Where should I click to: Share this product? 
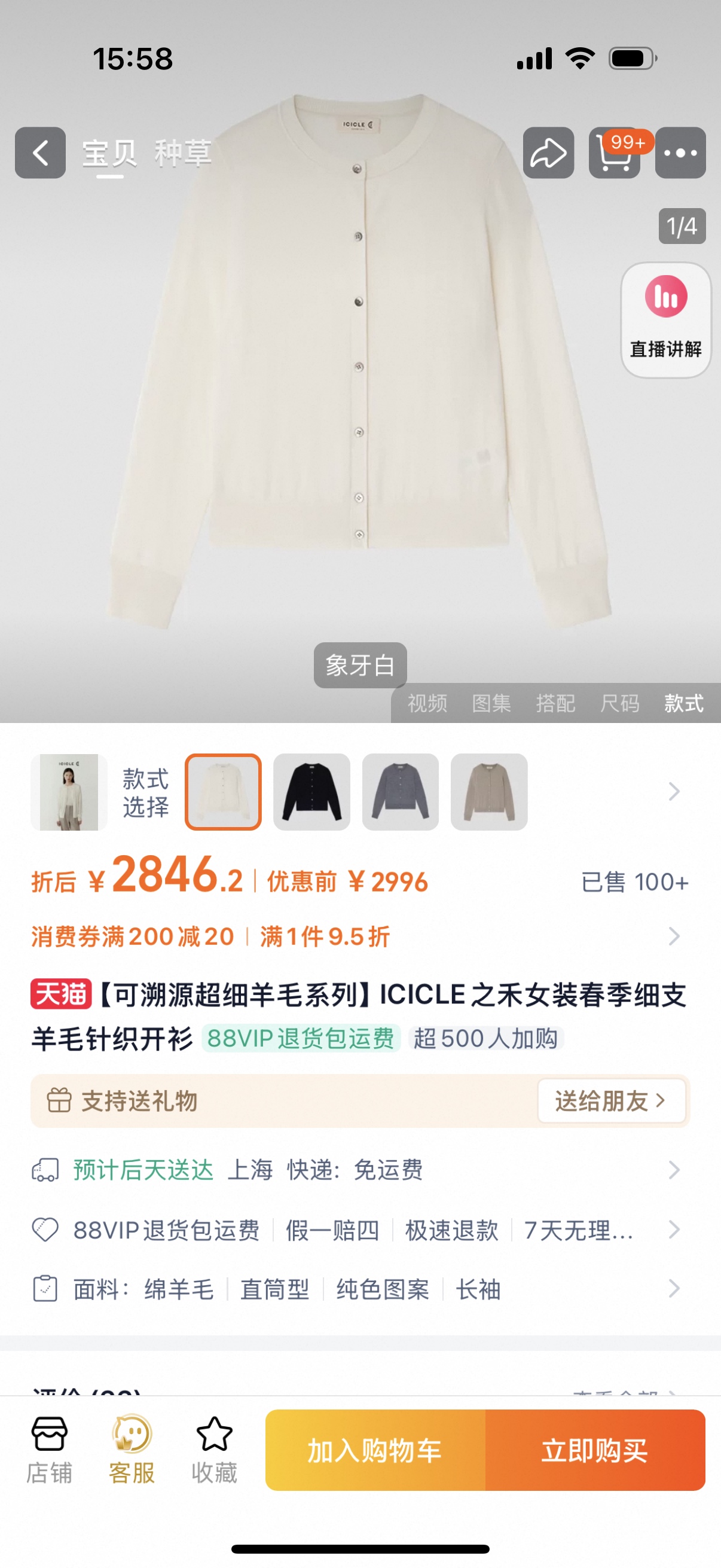(x=548, y=152)
